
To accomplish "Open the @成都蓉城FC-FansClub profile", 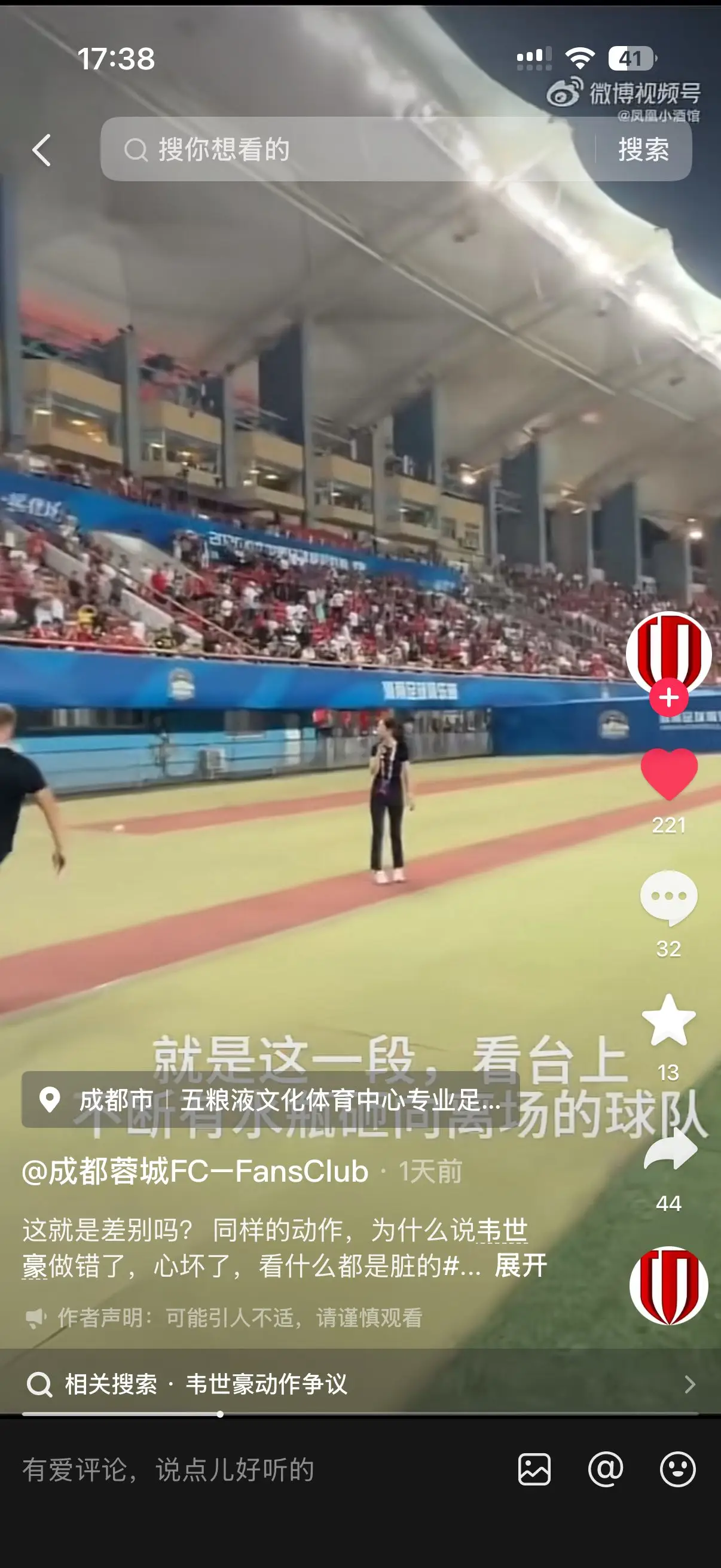I will pyautogui.click(x=195, y=1171).
